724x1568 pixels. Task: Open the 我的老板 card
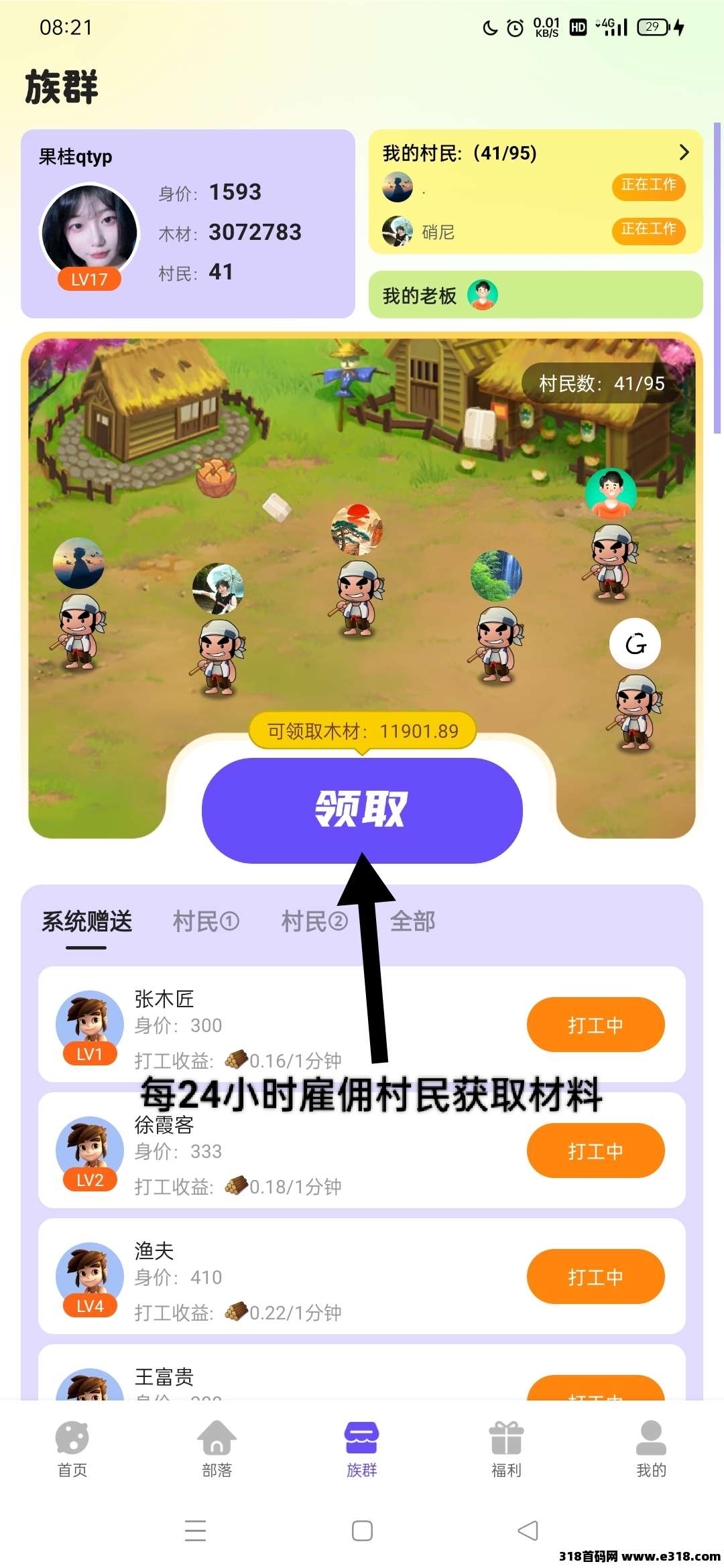tap(536, 295)
